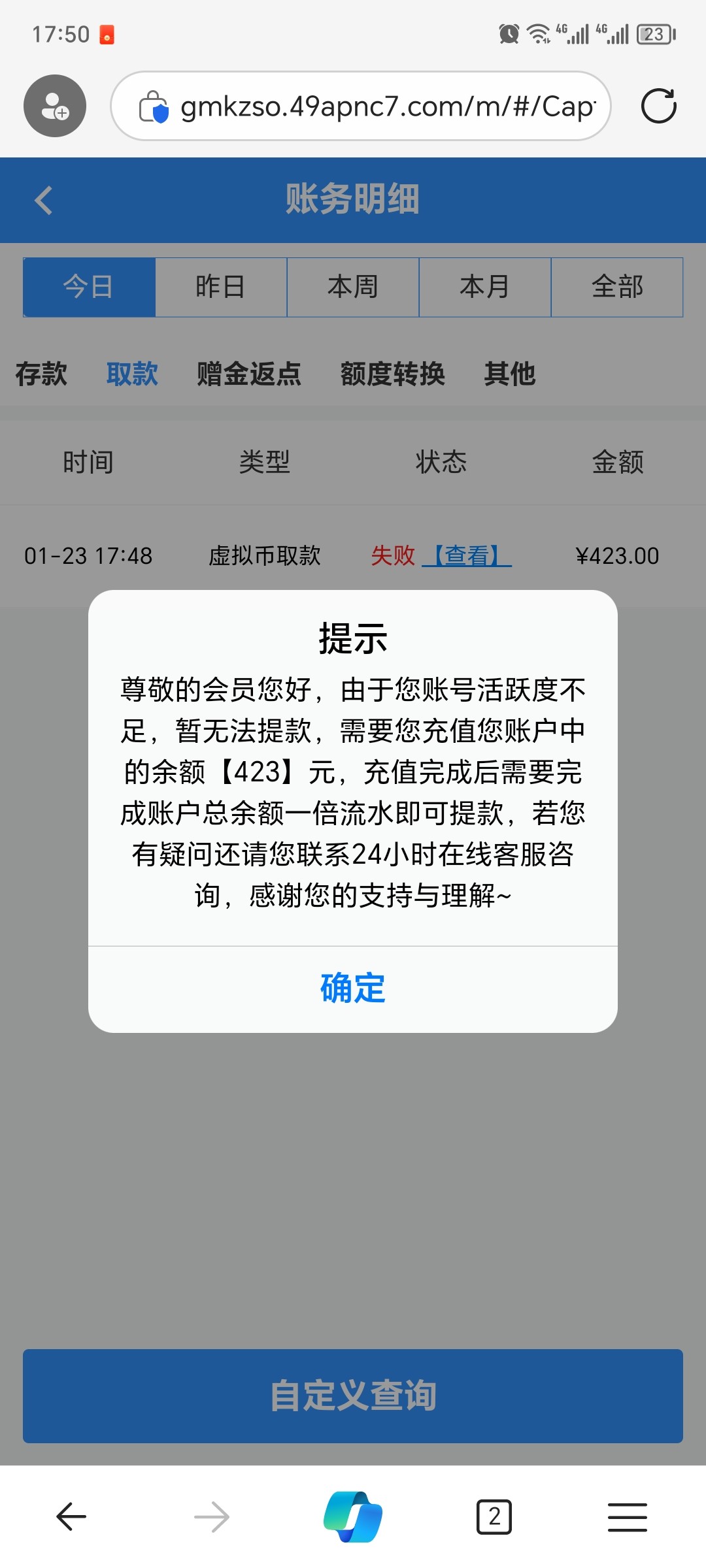Confirm the dialog with 确定

coord(353,988)
